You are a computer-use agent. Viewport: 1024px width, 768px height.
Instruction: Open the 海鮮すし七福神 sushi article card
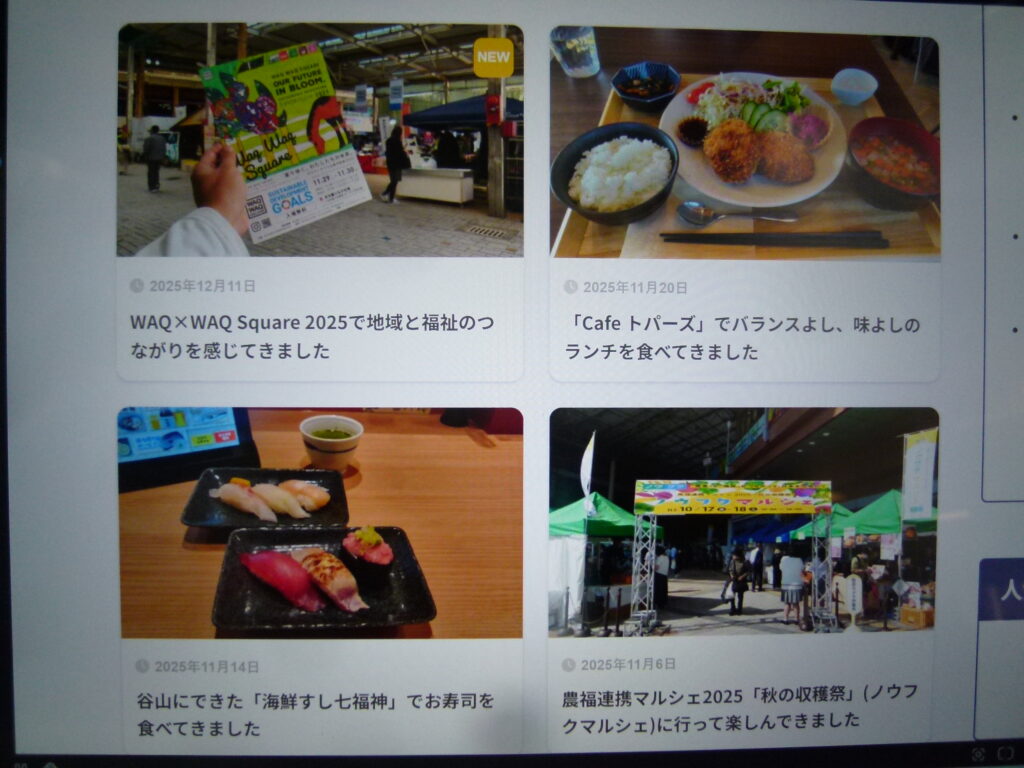click(x=316, y=714)
